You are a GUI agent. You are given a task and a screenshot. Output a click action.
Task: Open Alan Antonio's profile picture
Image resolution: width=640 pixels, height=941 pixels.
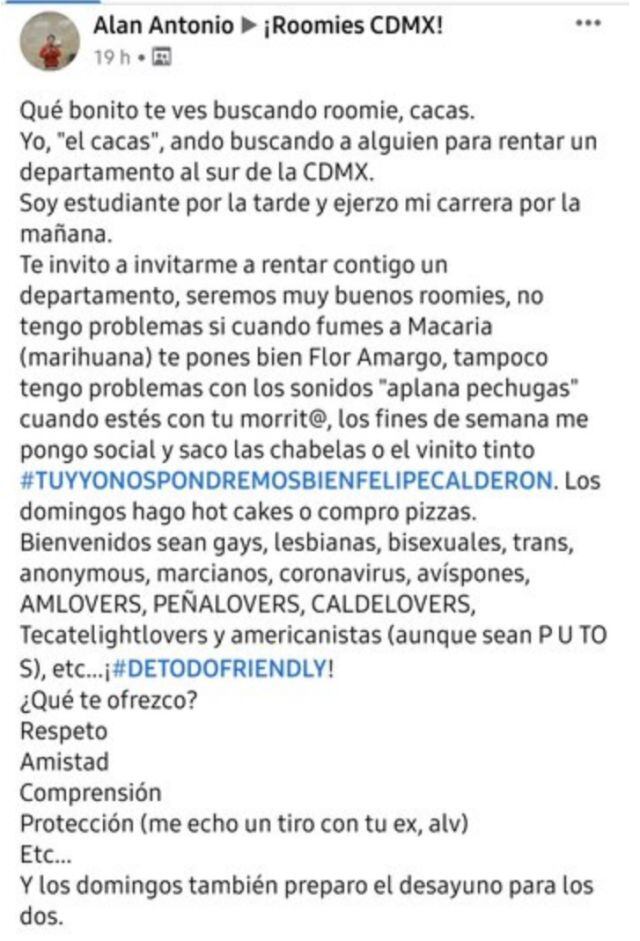(49, 41)
